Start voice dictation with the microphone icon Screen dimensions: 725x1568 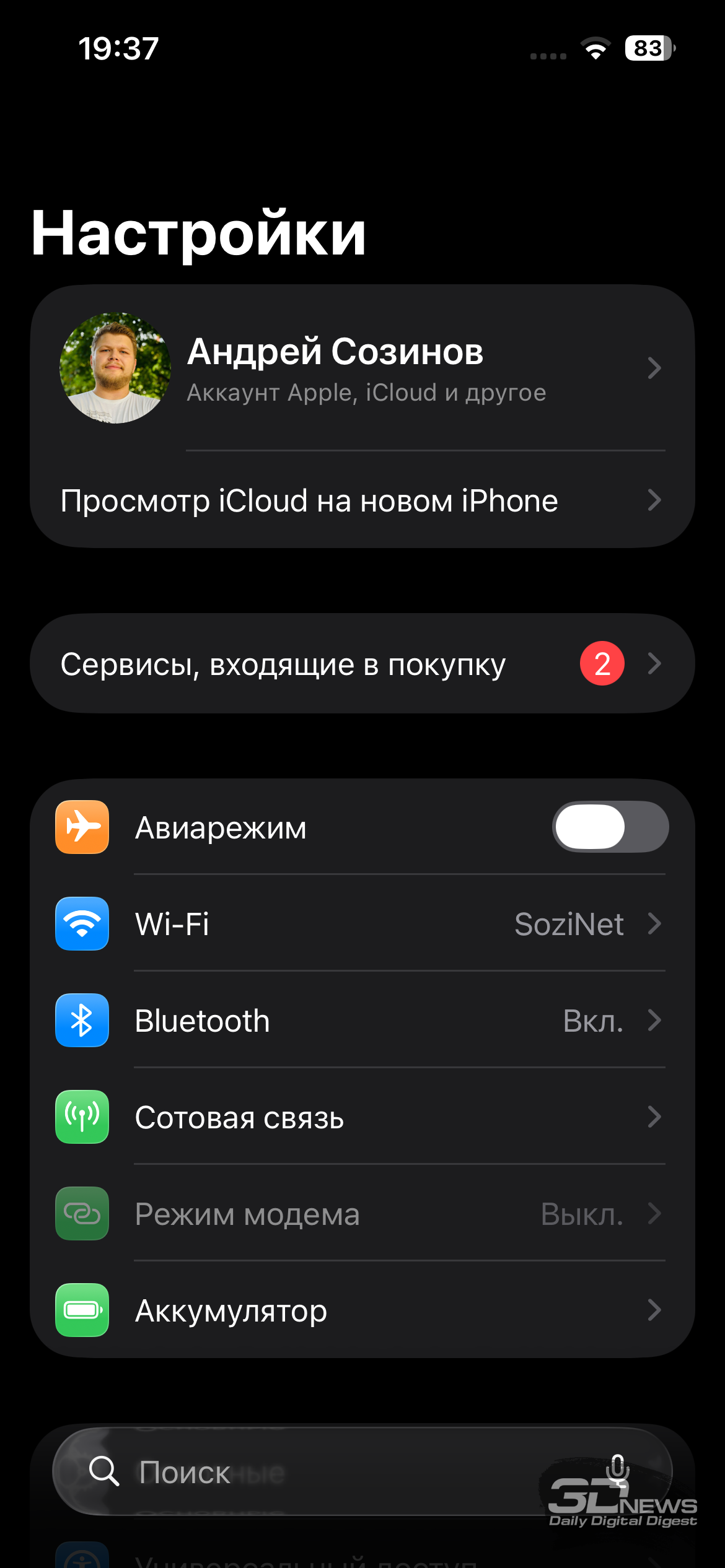pos(618,1469)
